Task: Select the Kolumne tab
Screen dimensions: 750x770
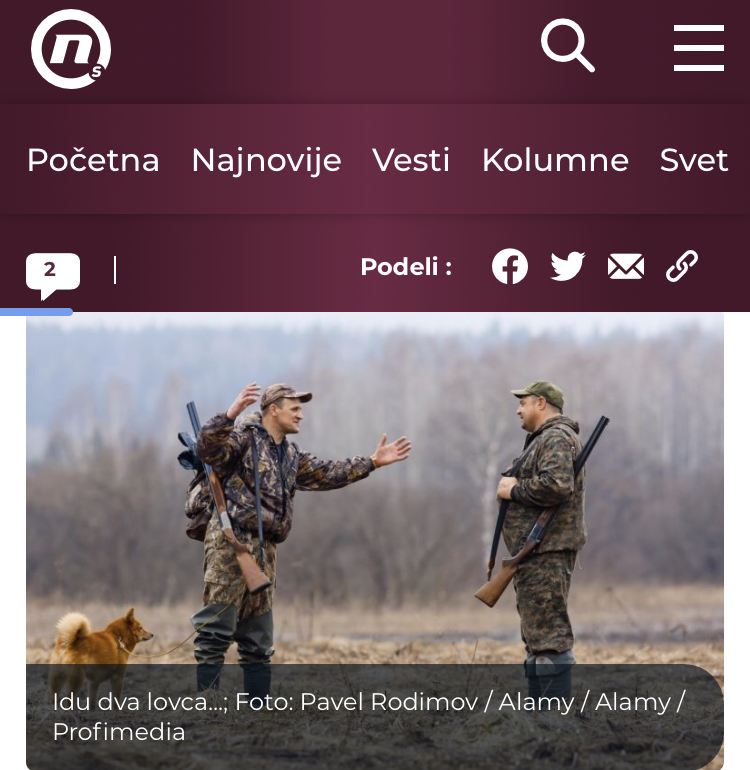Action: coord(555,160)
